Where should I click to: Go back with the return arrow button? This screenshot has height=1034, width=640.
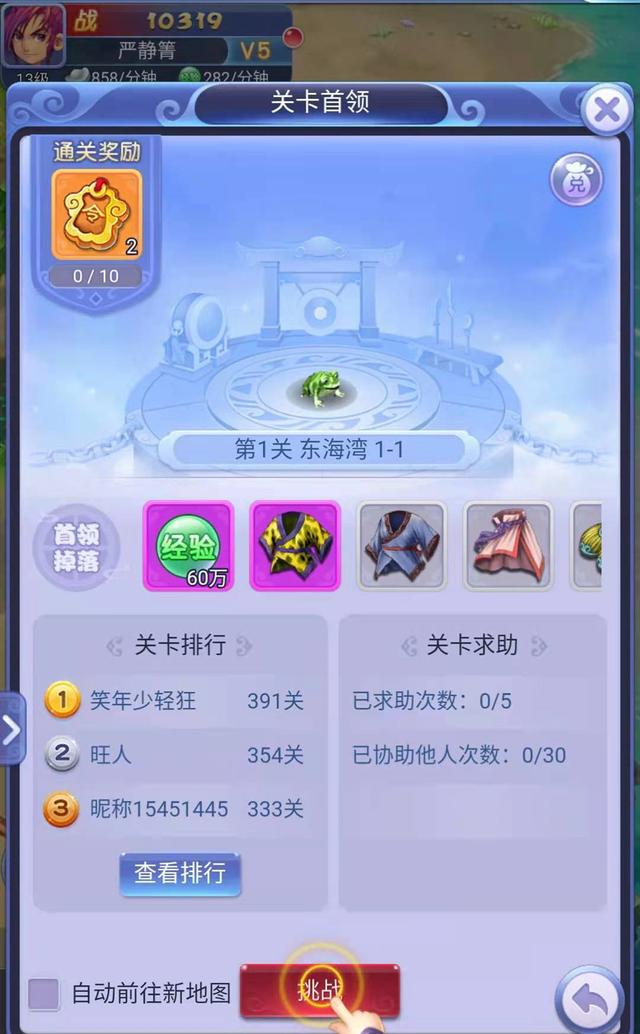(x=589, y=1000)
